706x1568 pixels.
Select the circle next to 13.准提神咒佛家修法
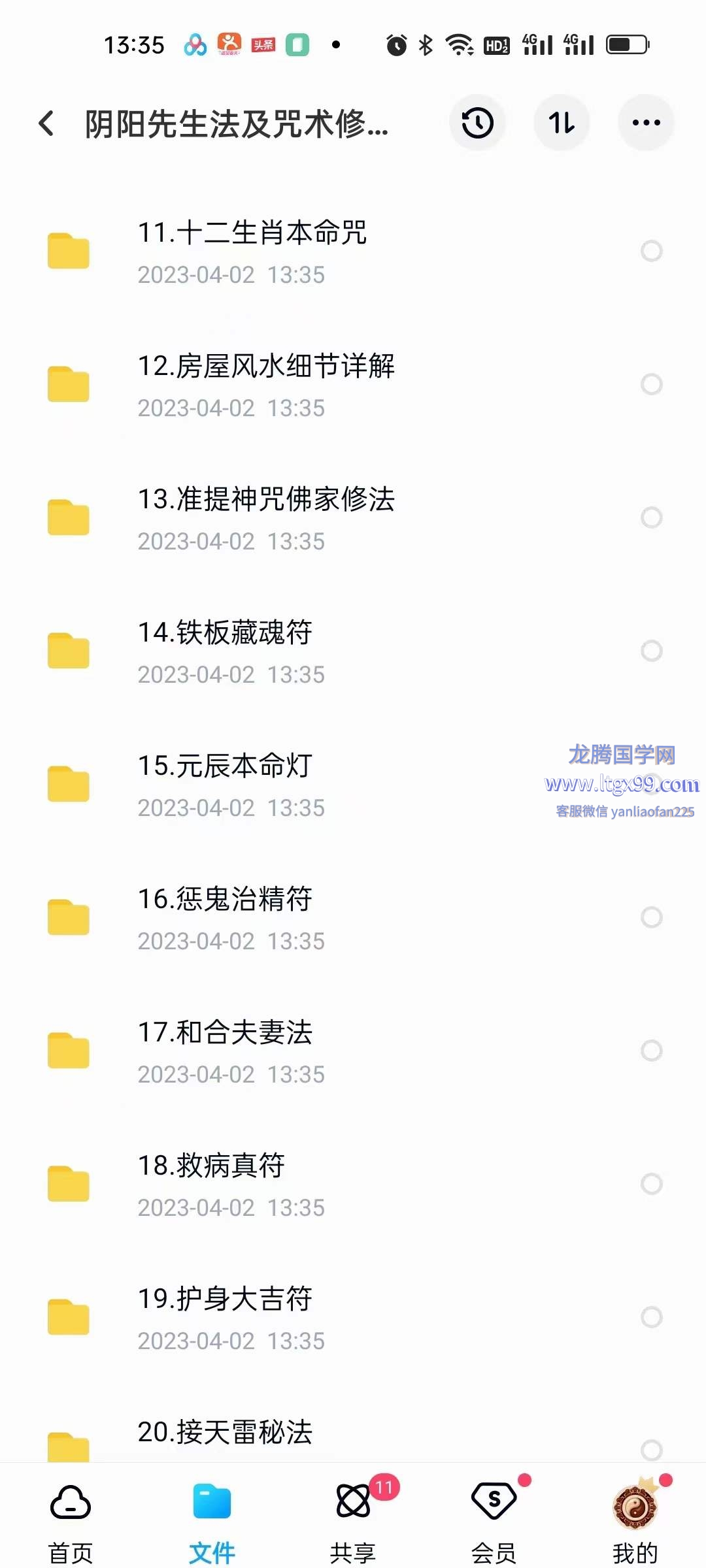[651, 517]
